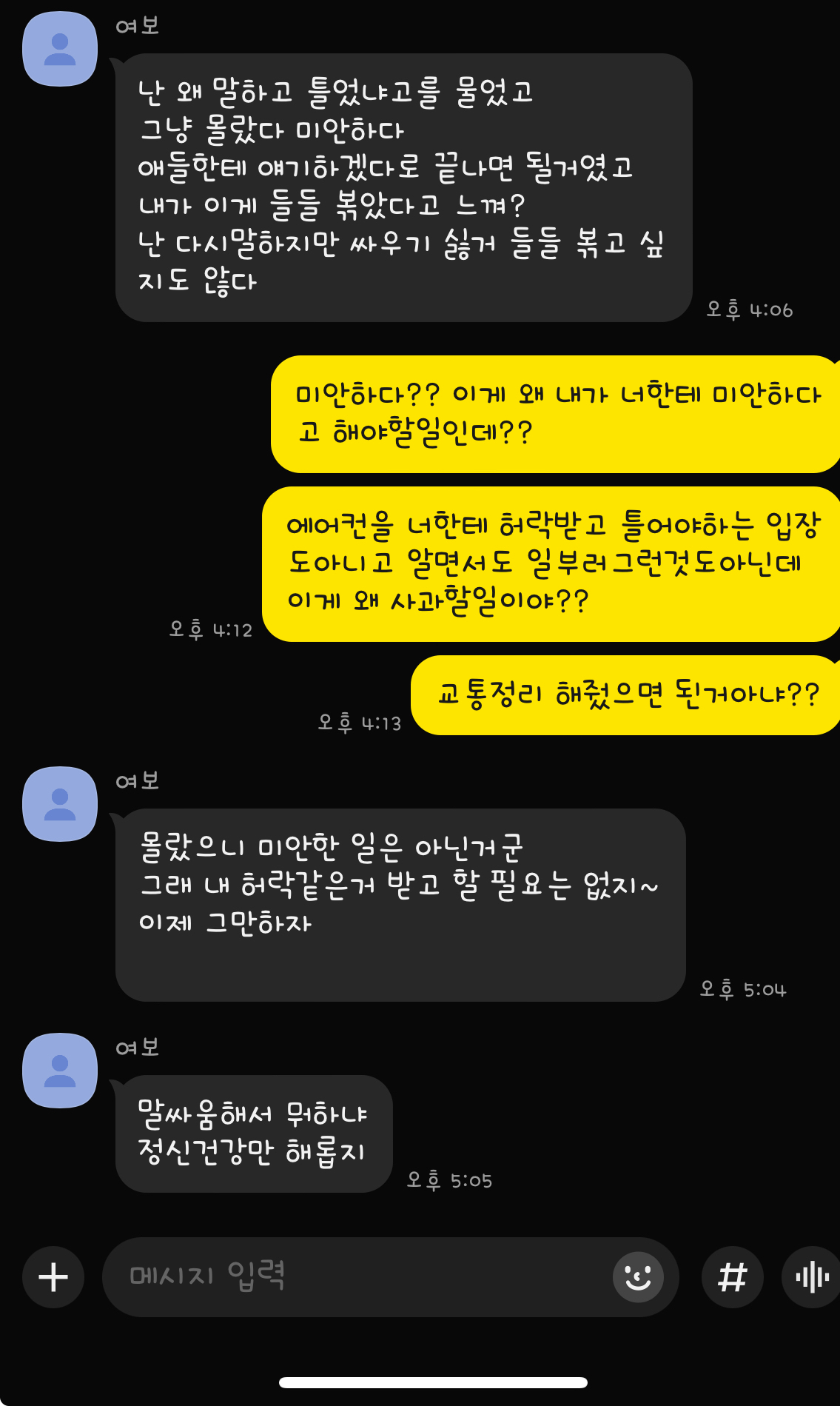Open 여보's profile picture at 4:06 message

[60, 49]
